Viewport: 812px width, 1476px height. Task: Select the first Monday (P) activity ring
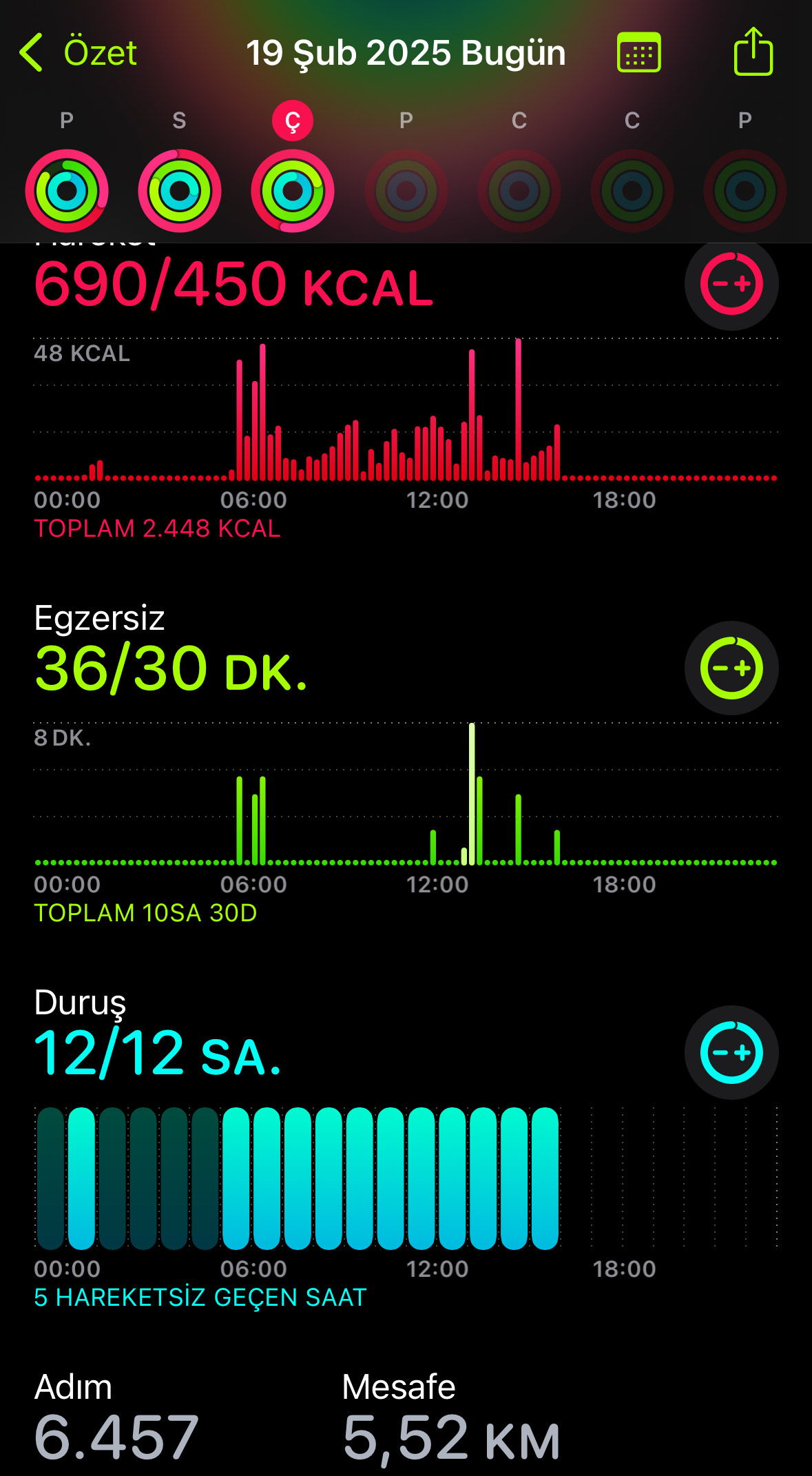(67, 191)
